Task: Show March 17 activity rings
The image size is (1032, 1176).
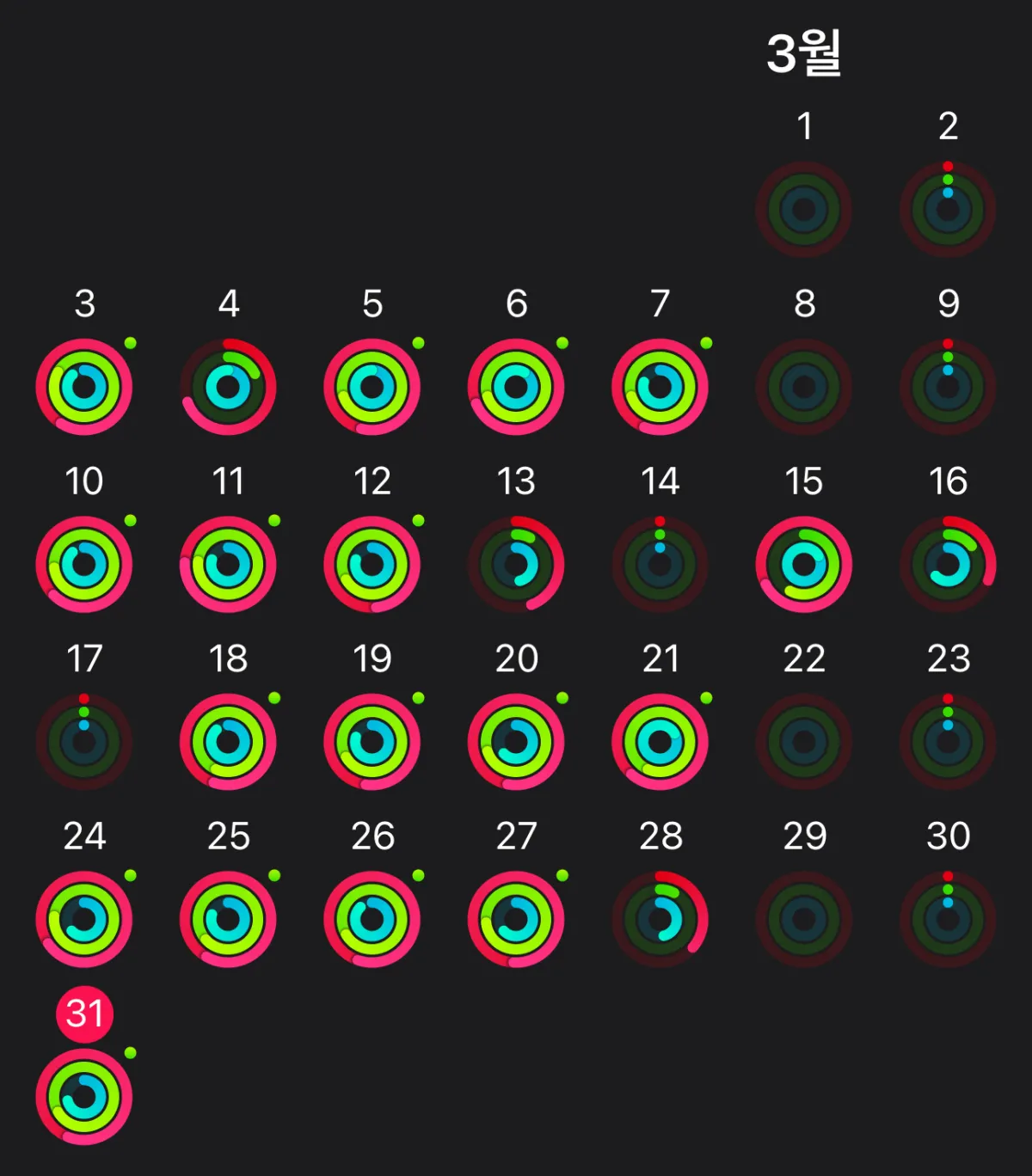Action: point(84,742)
